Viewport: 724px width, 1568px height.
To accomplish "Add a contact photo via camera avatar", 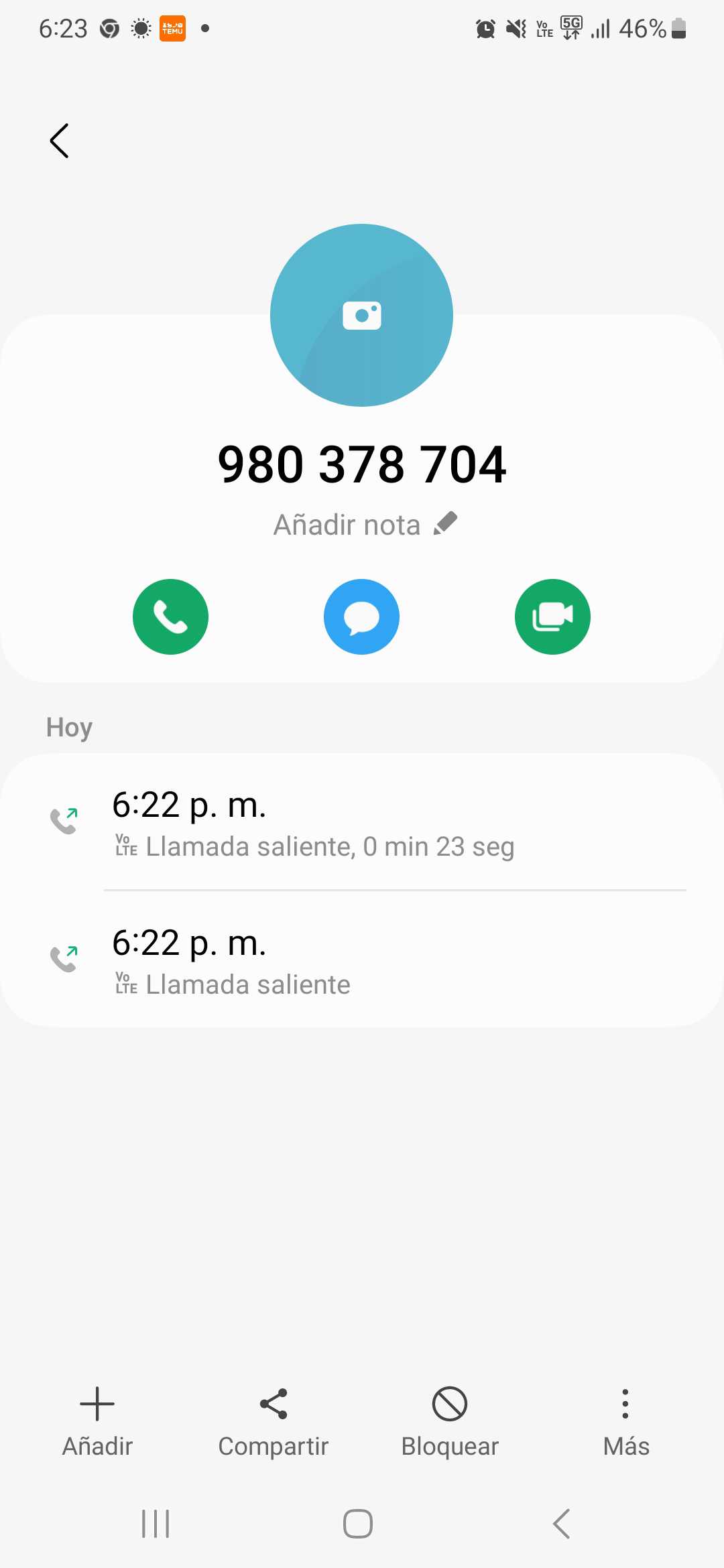I will coord(361,315).
